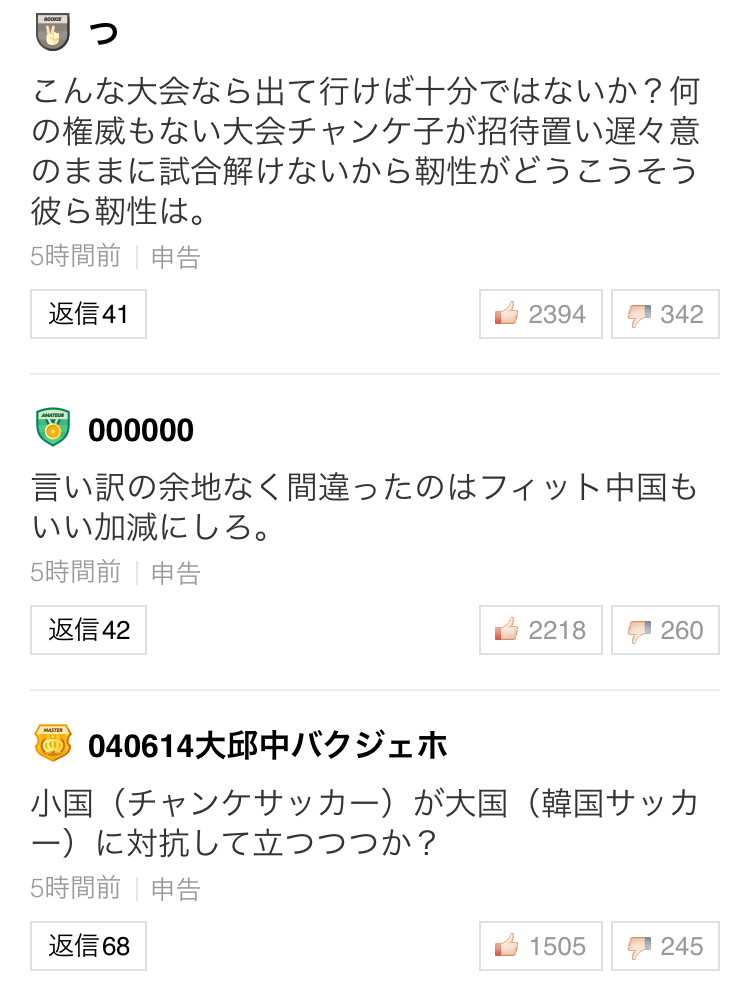The height and width of the screenshot is (1001, 750).
Task: Open 040614大邱中バクジェホ's user profile
Action: (x=267, y=745)
